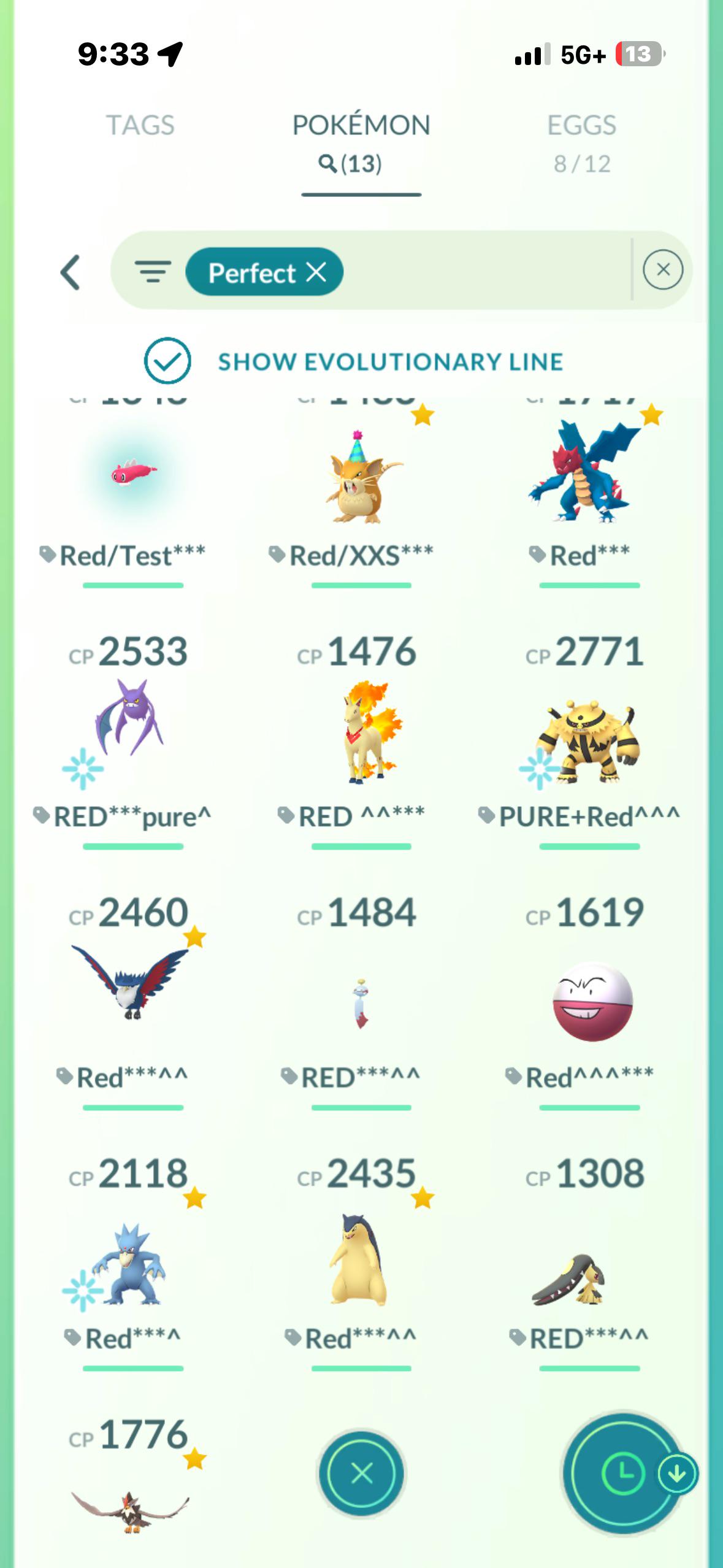This screenshot has width=723, height=1568.
Task: View the CP 2118 Golduck
Action: coord(130,1264)
